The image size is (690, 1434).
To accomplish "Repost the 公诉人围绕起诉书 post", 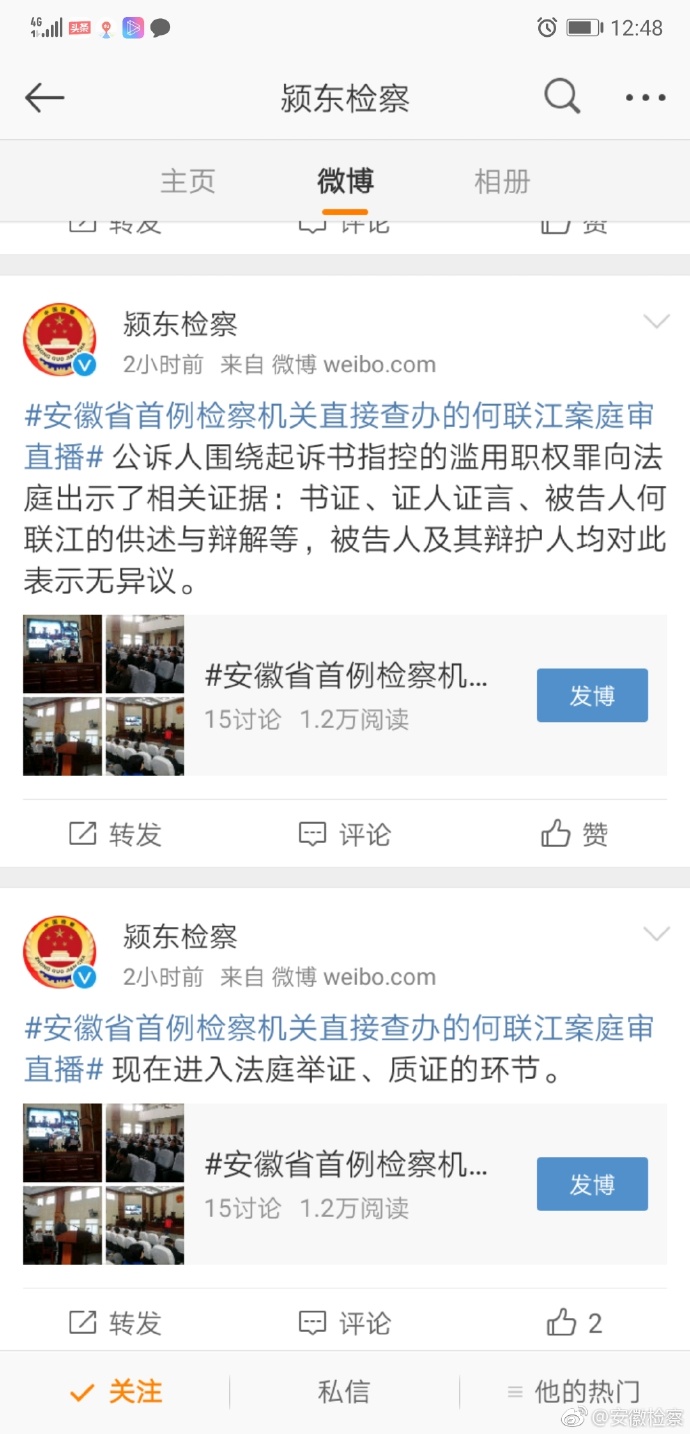I will [115, 834].
